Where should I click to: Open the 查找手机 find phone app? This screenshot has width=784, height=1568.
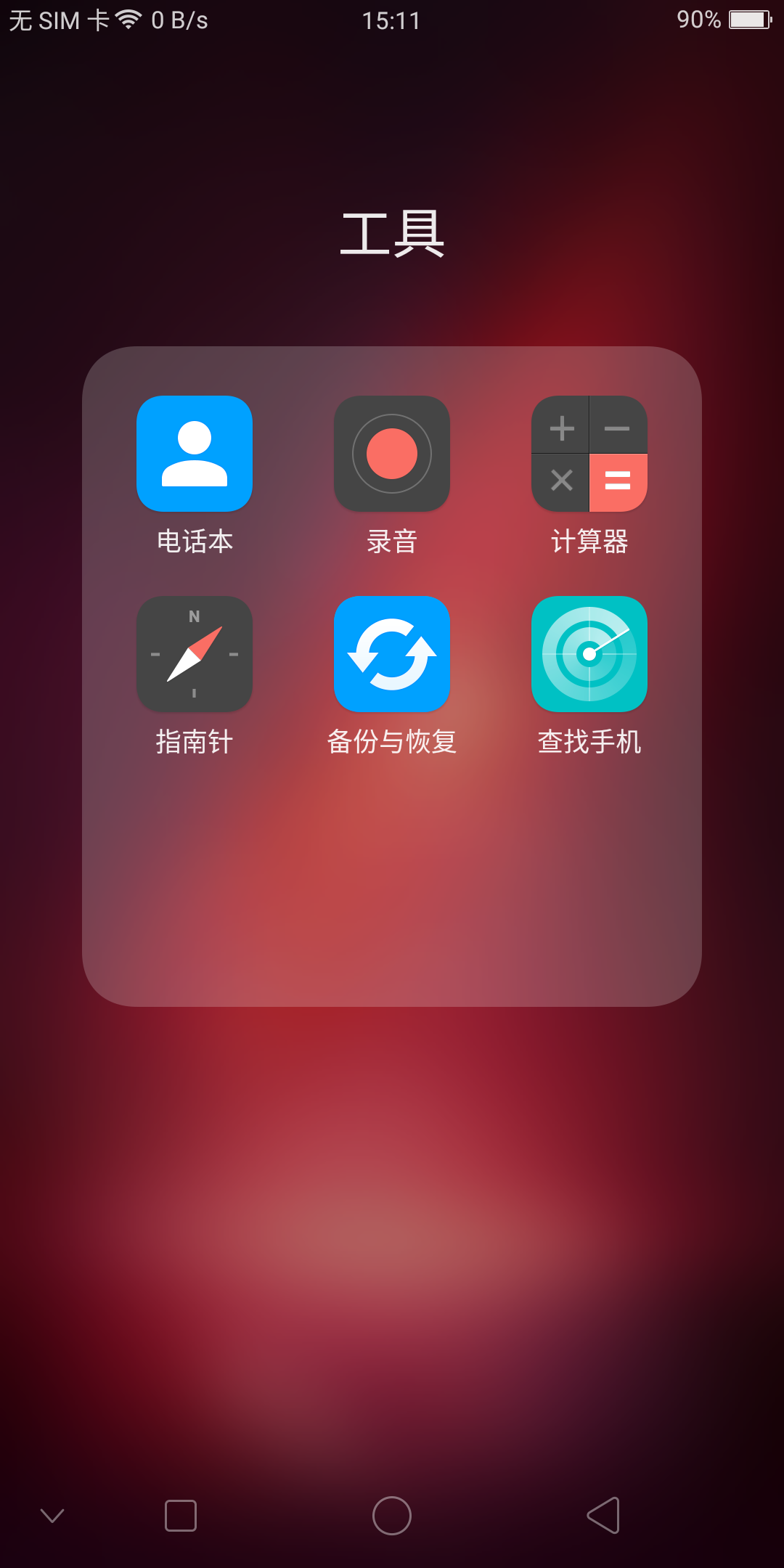pyautogui.click(x=589, y=654)
